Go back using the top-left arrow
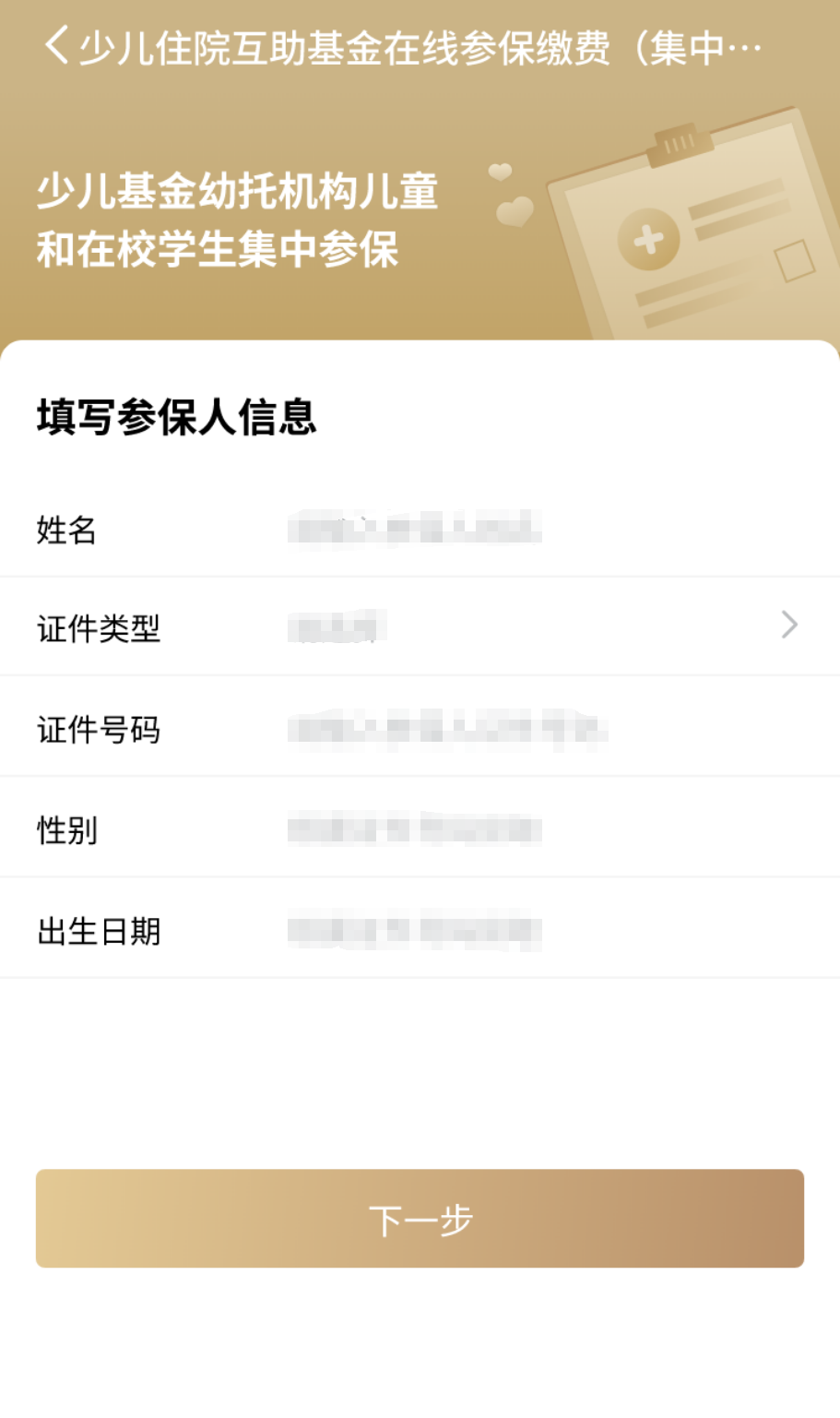 [x=55, y=45]
